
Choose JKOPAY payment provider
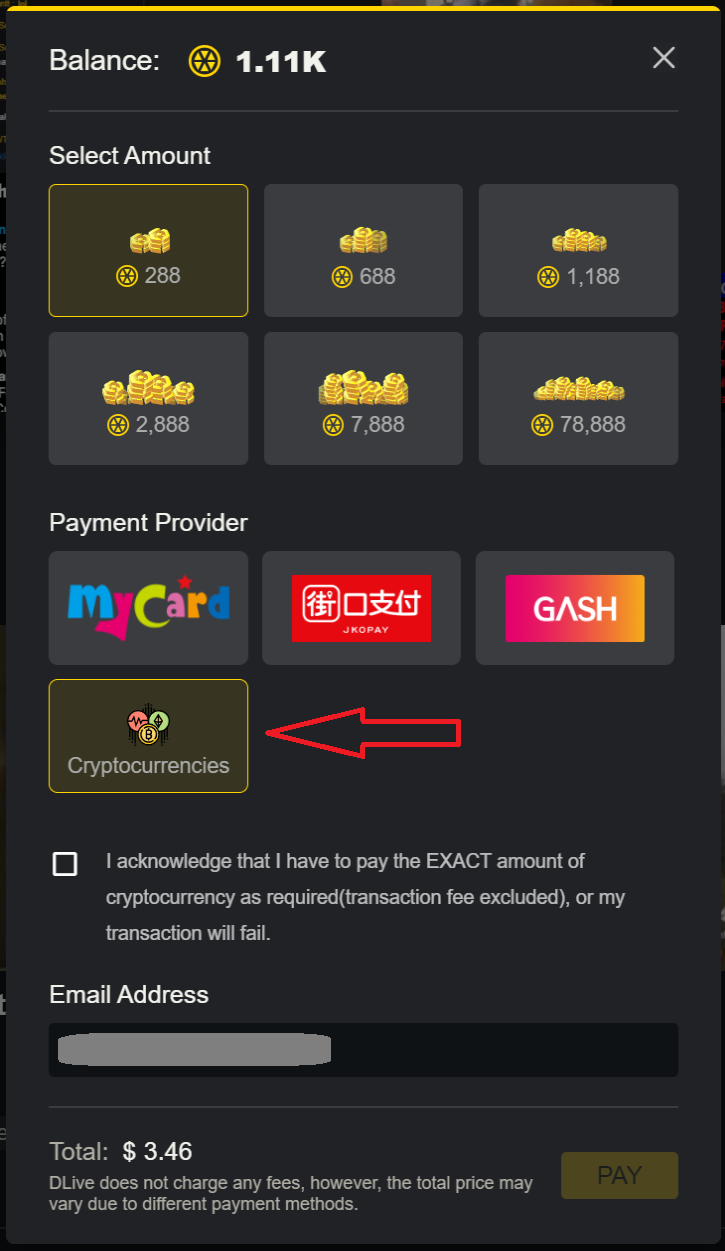361,608
